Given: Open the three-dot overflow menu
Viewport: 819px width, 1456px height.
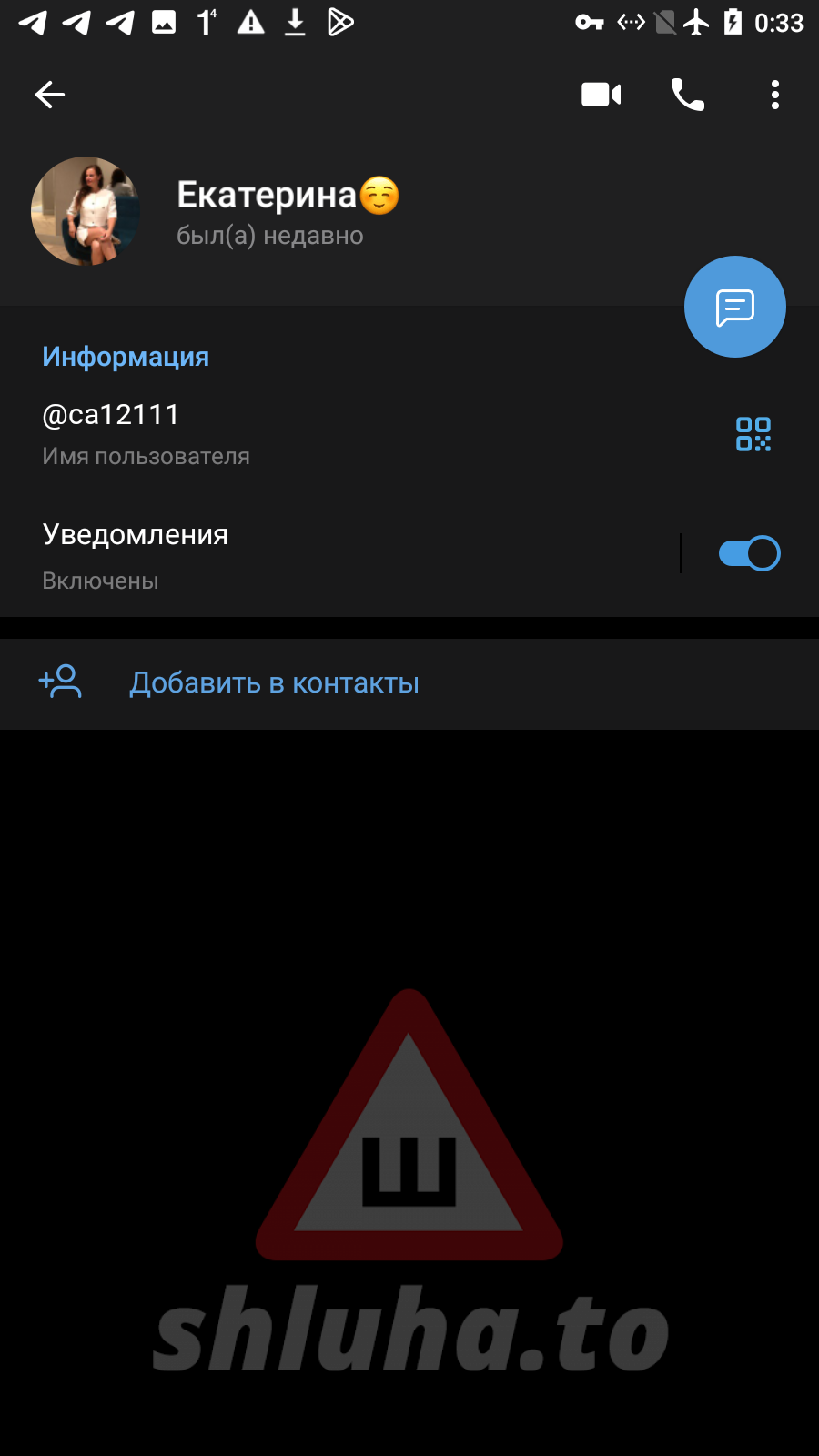Looking at the screenshot, I should [x=774, y=95].
